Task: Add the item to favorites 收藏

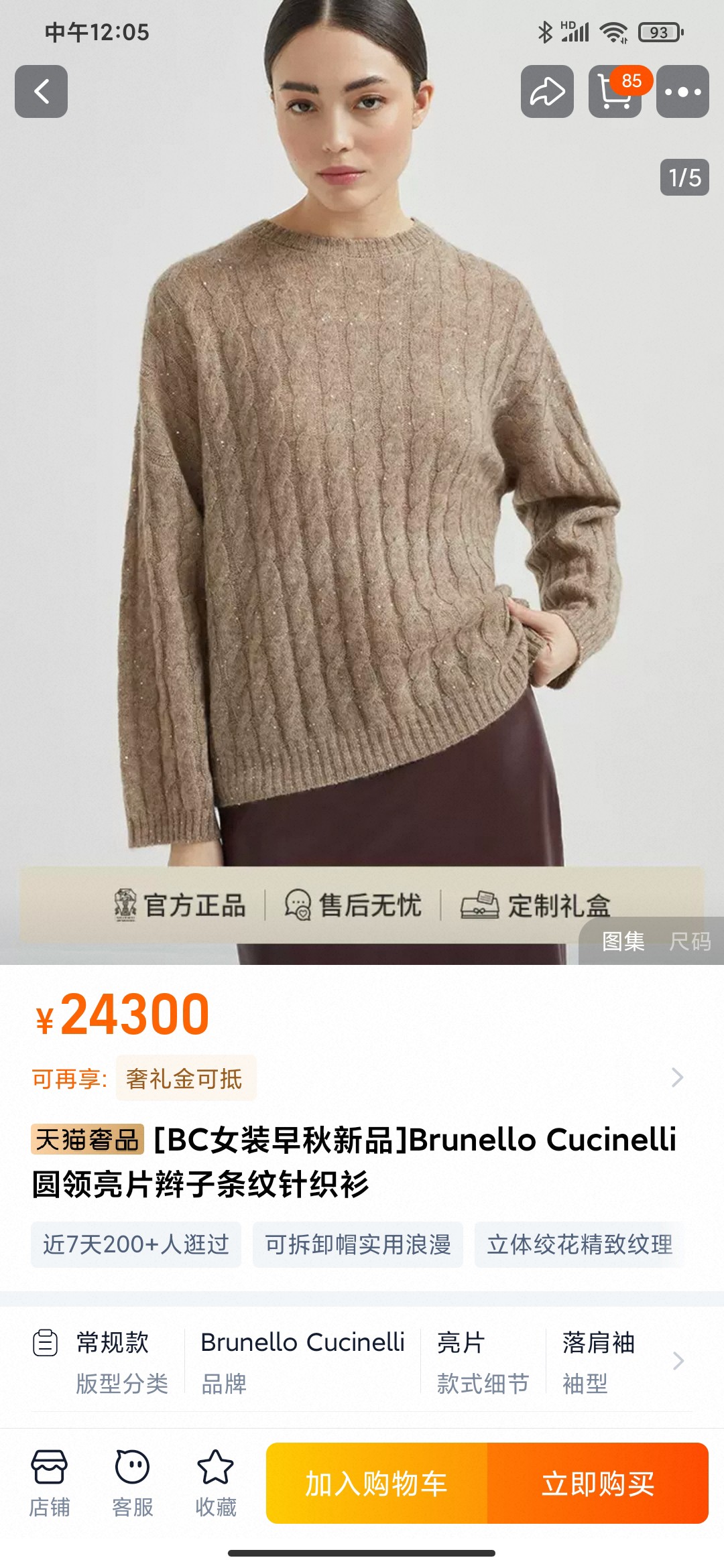Action: coord(215,1483)
